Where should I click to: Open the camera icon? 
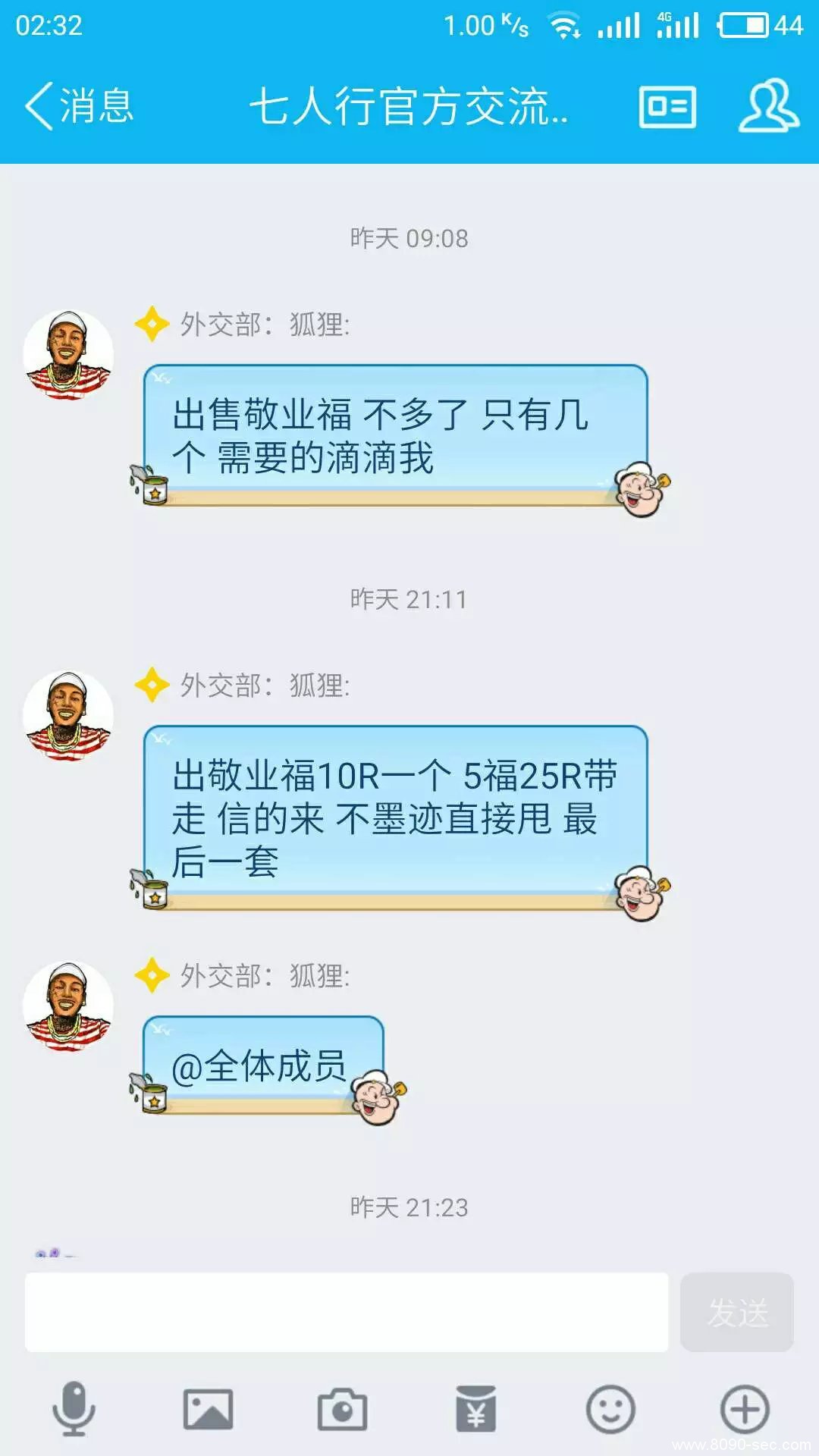point(342,1410)
